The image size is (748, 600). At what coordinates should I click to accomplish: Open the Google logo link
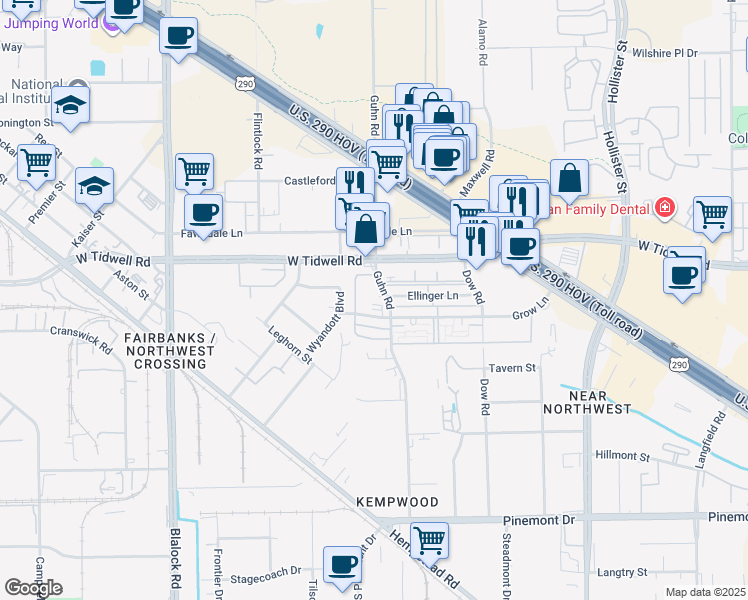pos(33,588)
